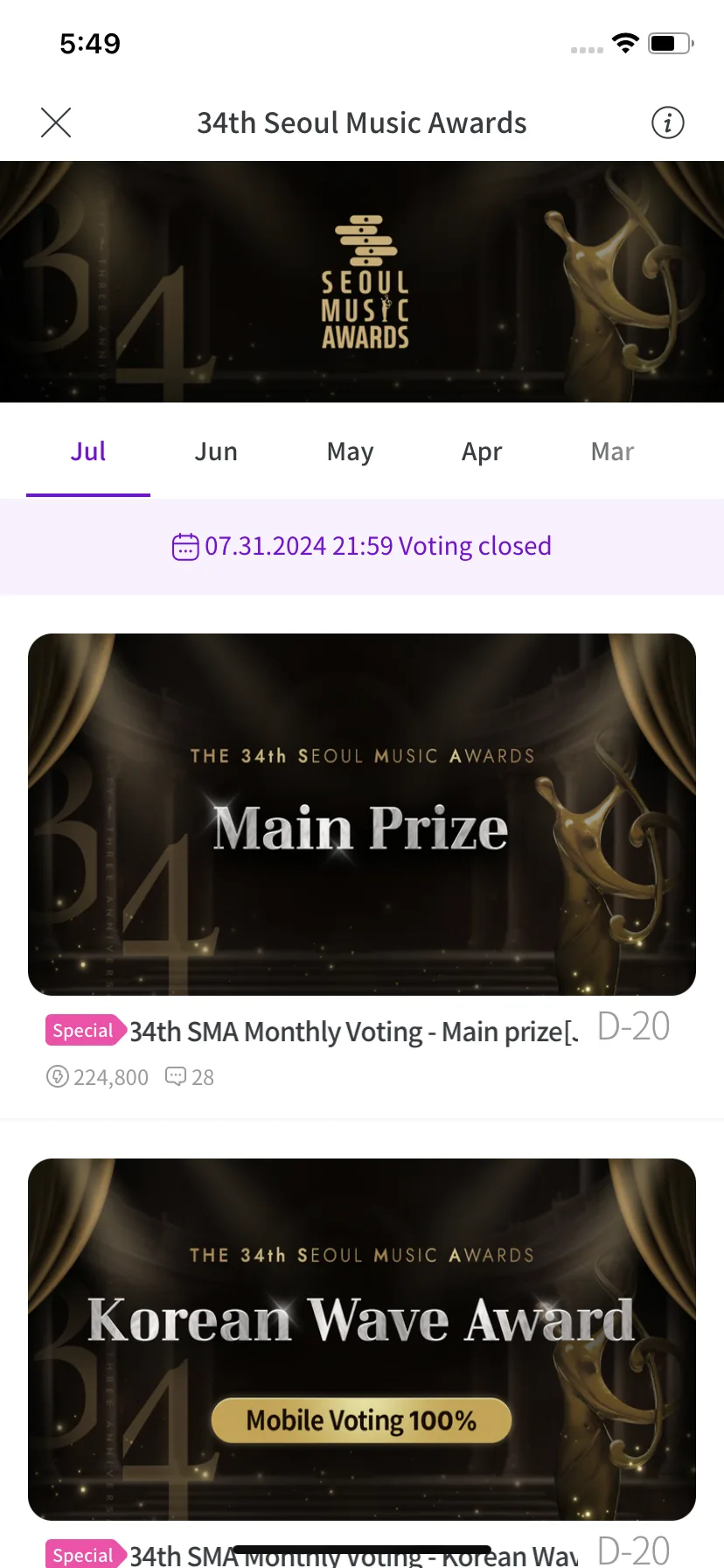
Task: View the Apr voting tab
Action: pos(482,451)
